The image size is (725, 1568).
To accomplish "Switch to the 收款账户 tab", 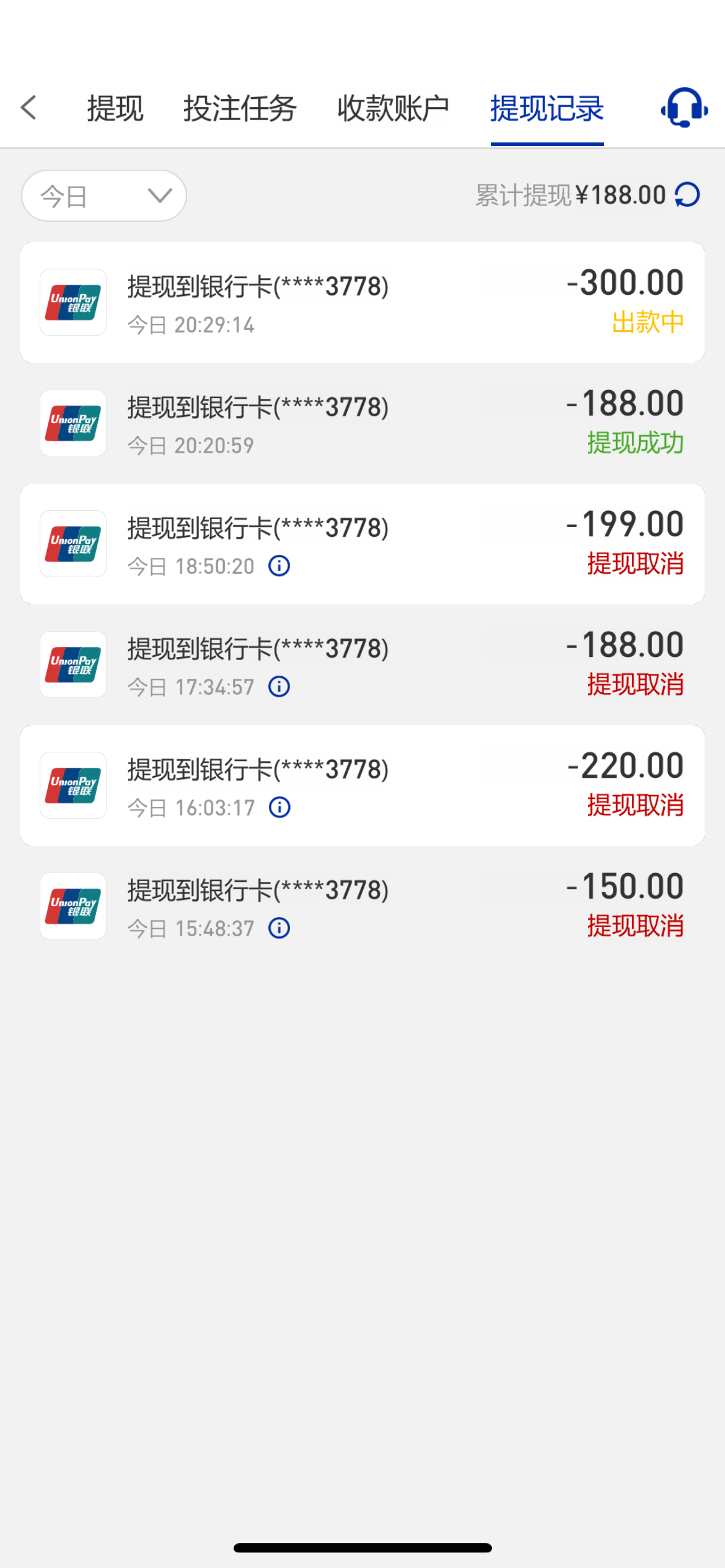I will (393, 109).
